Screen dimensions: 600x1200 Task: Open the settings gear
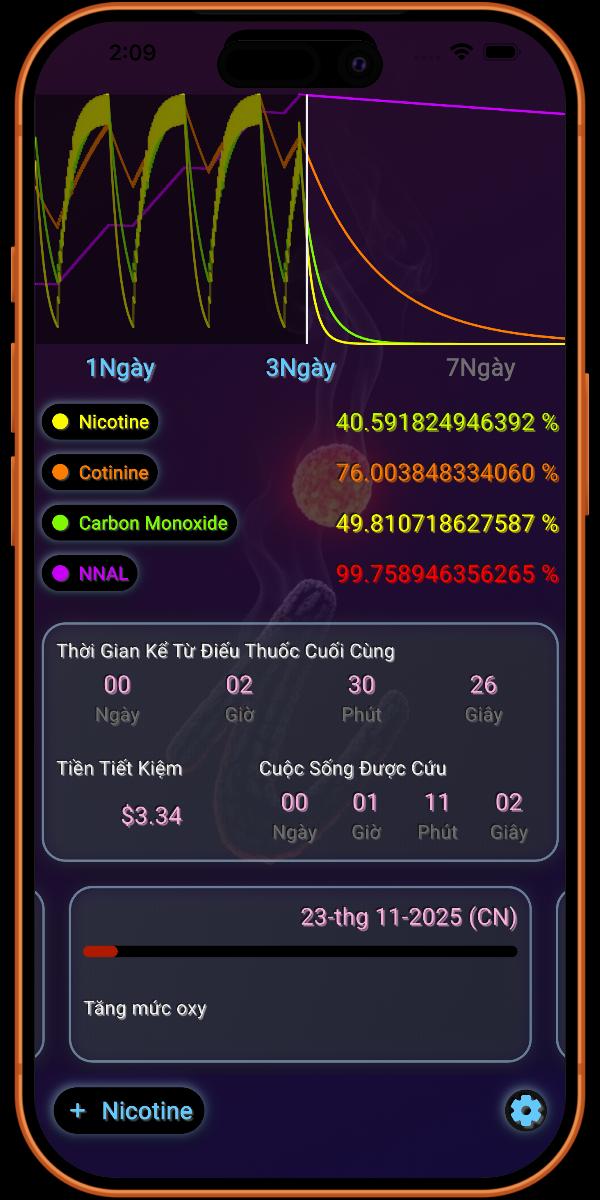pyautogui.click(x=525, y=1111)
